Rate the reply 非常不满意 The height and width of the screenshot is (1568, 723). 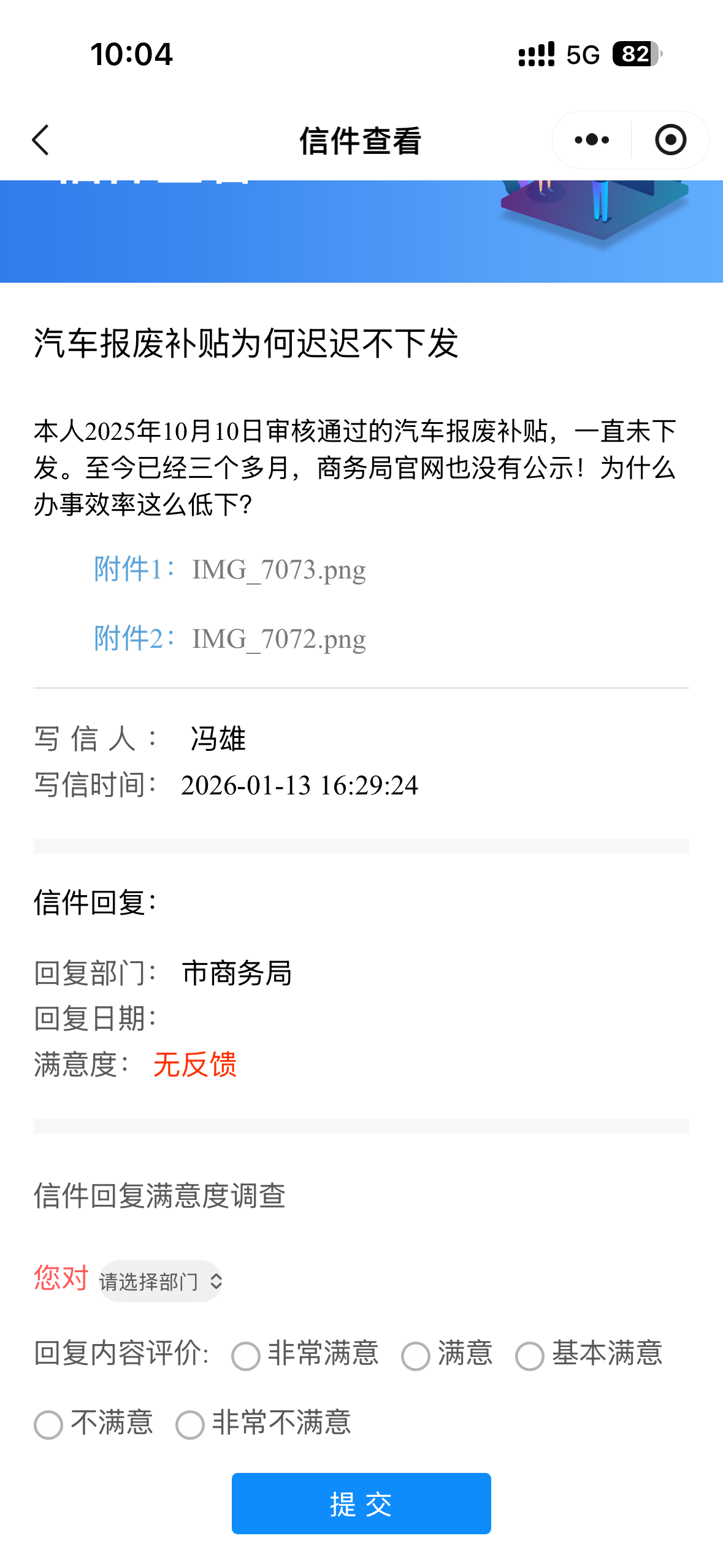pyautogui.click(x=190, y=1424)
